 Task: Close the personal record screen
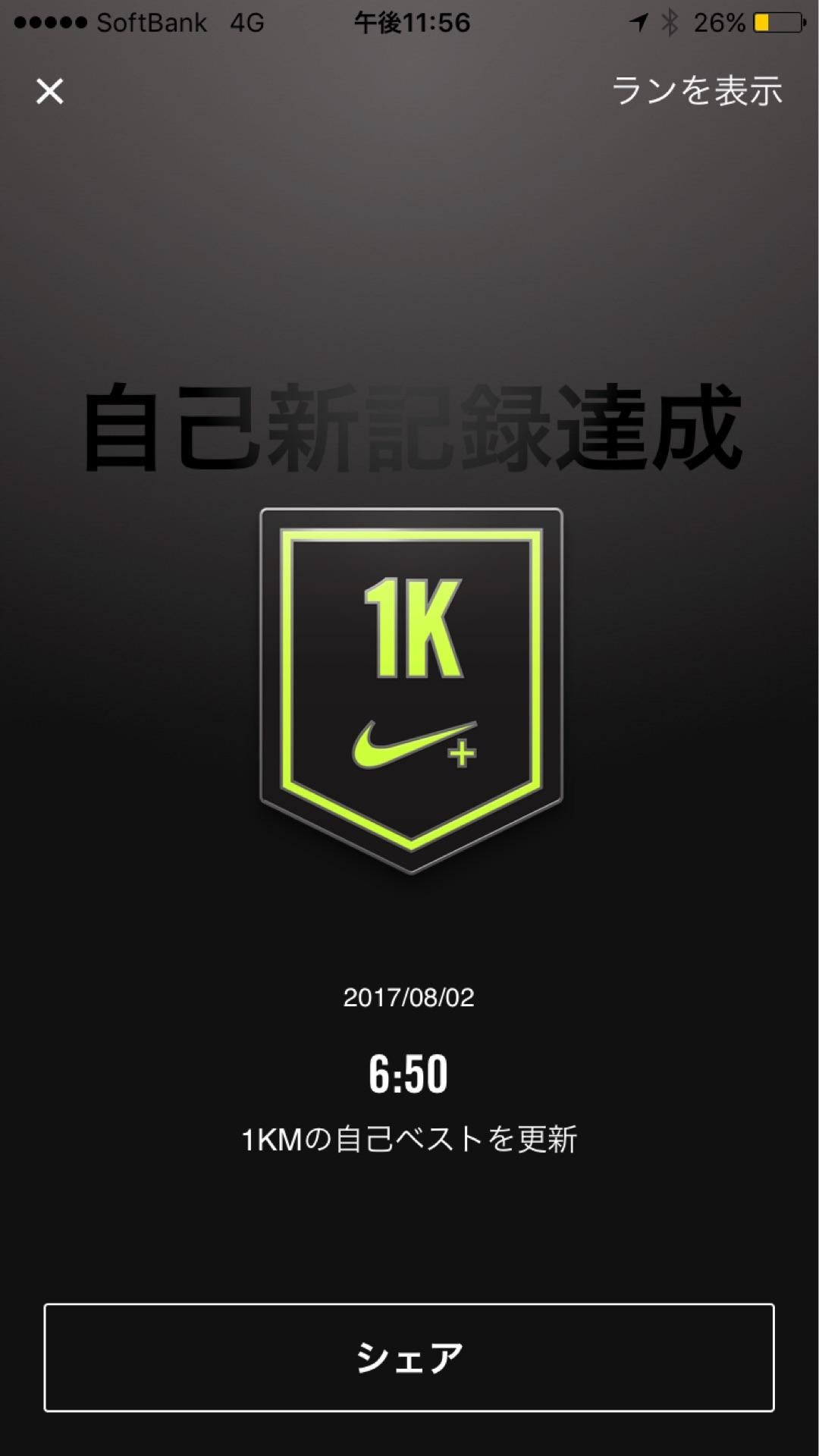[50, 92]
